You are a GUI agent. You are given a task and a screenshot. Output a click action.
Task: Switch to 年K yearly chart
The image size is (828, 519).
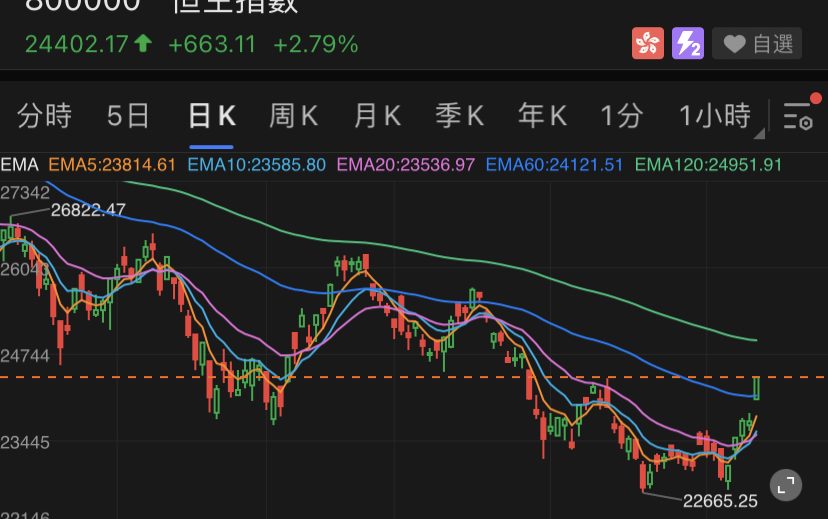(542, 116)
